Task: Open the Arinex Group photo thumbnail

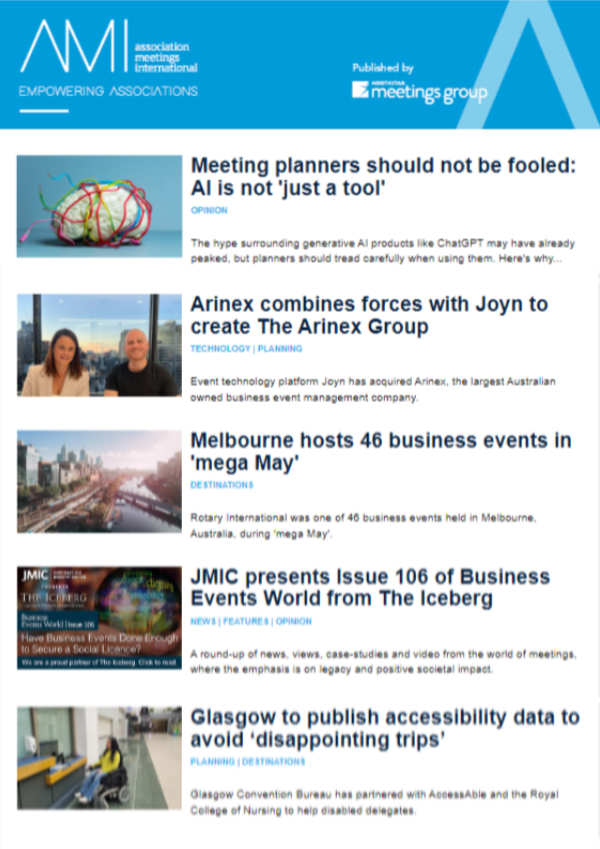Action: (99, 345)
